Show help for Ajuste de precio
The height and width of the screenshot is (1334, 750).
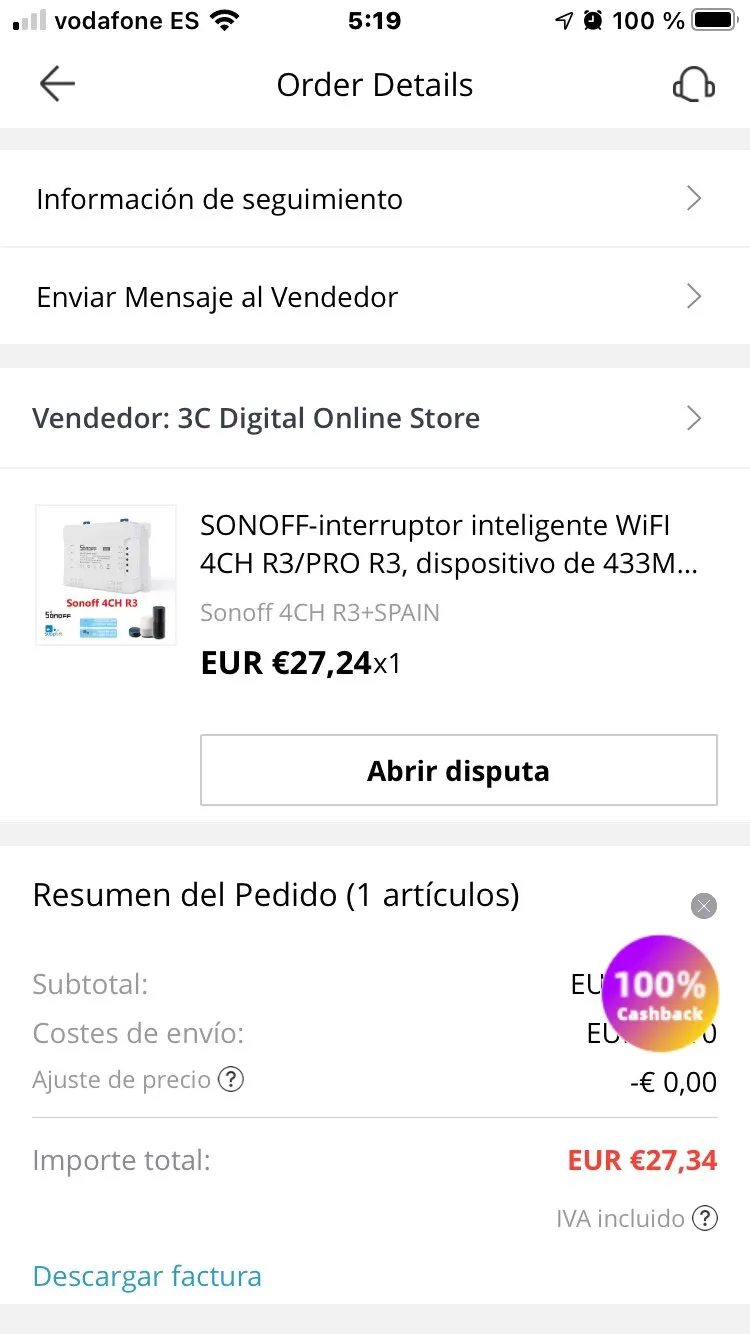point(231,1080)
